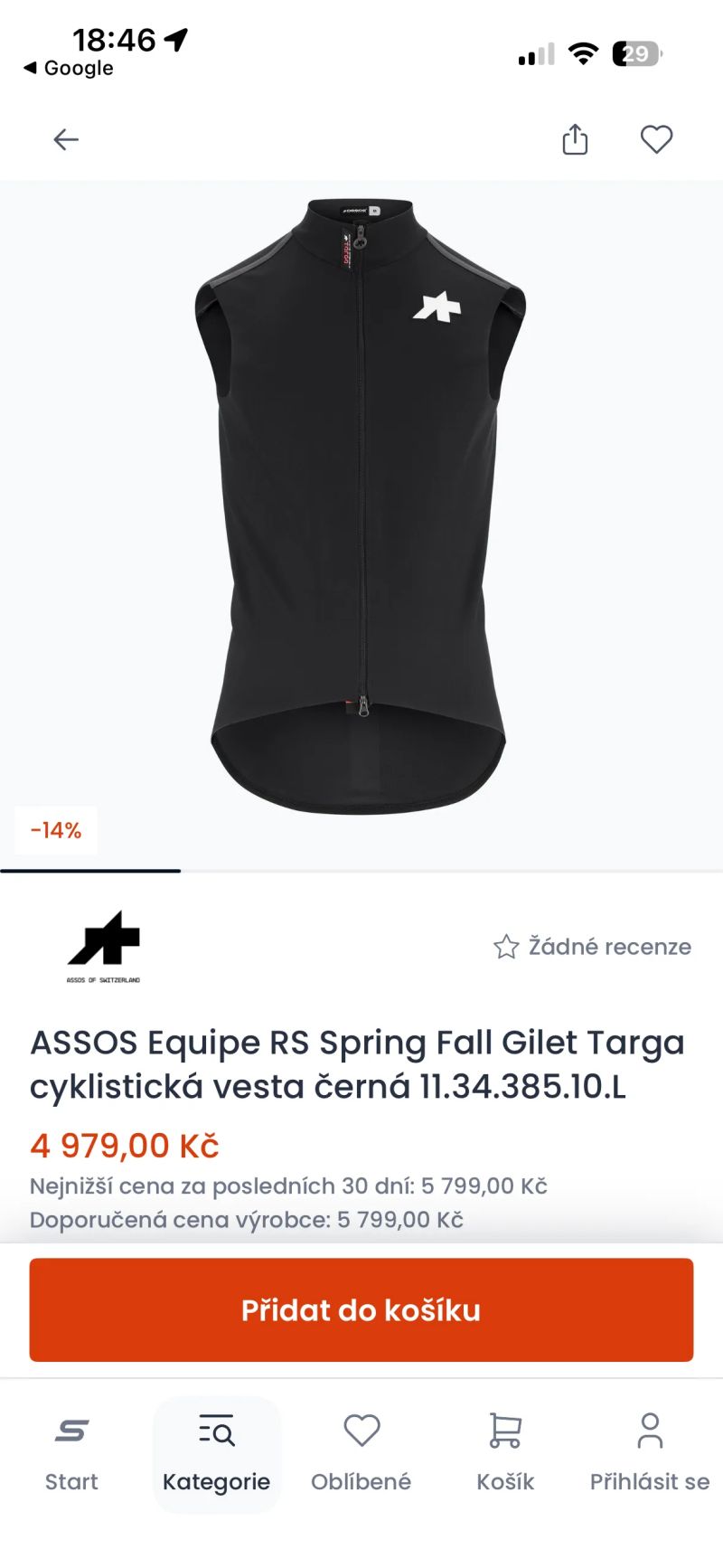Add the vest to favorites with heart icon

coord(657,139)
